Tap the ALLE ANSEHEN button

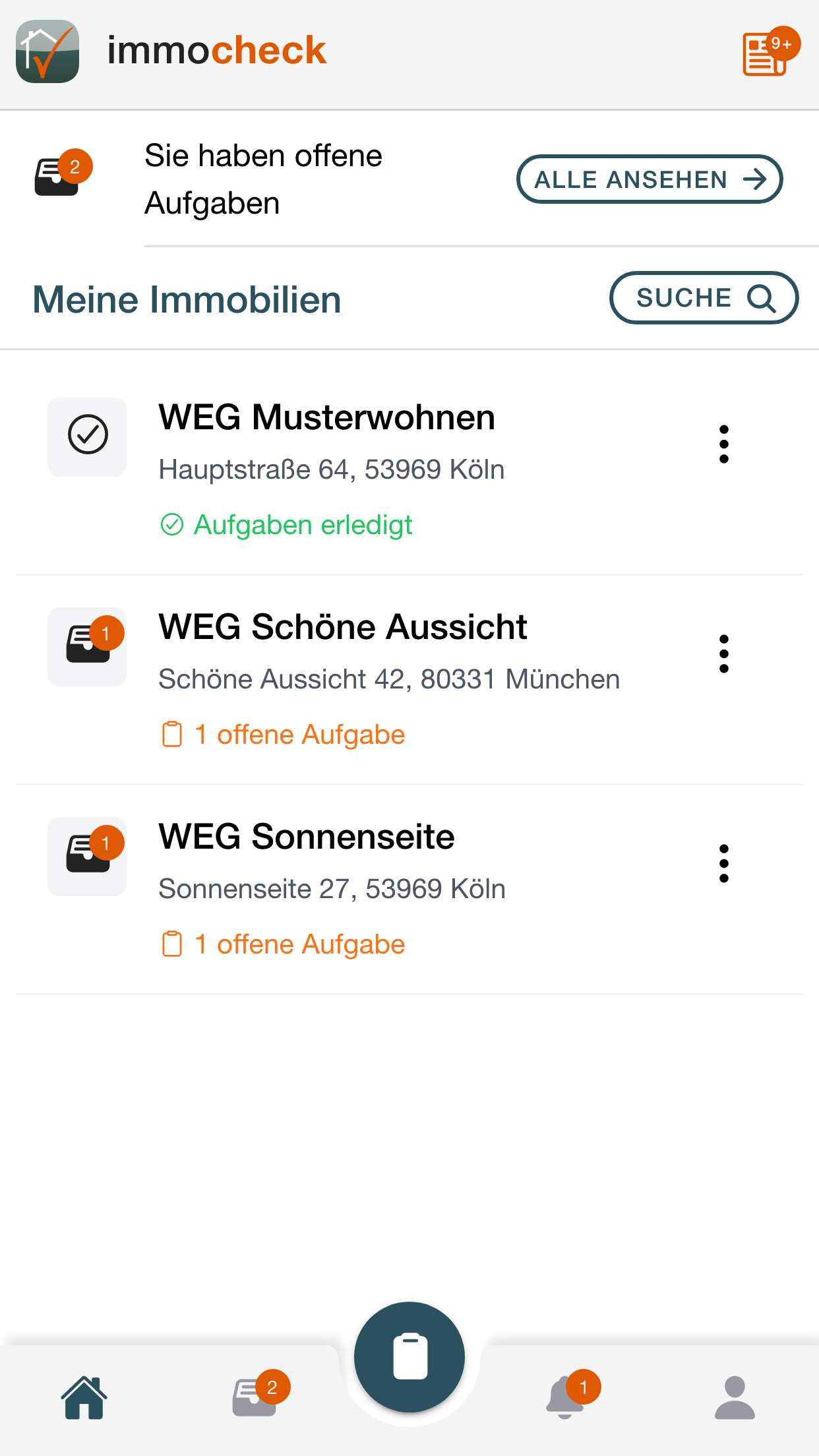(650, 179)
